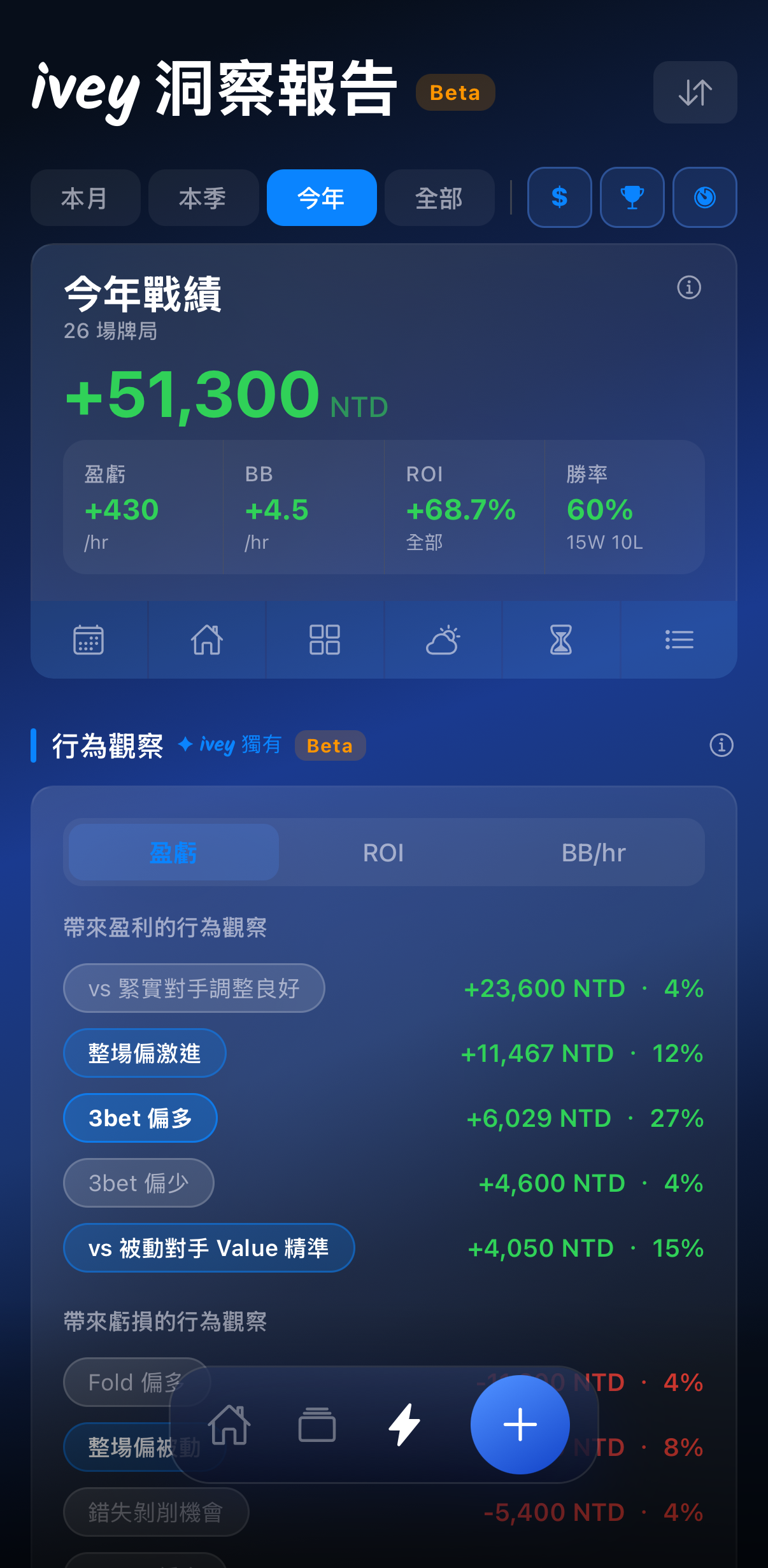Expand info for 今年戰績 card
The image size is (768, 1568).
(690, 288)
